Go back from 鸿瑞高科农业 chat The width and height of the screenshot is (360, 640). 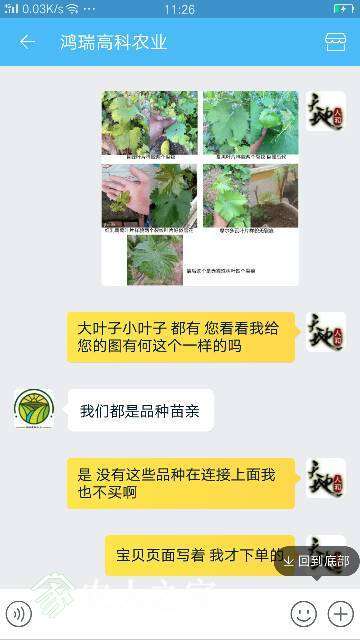coord(27,42)
